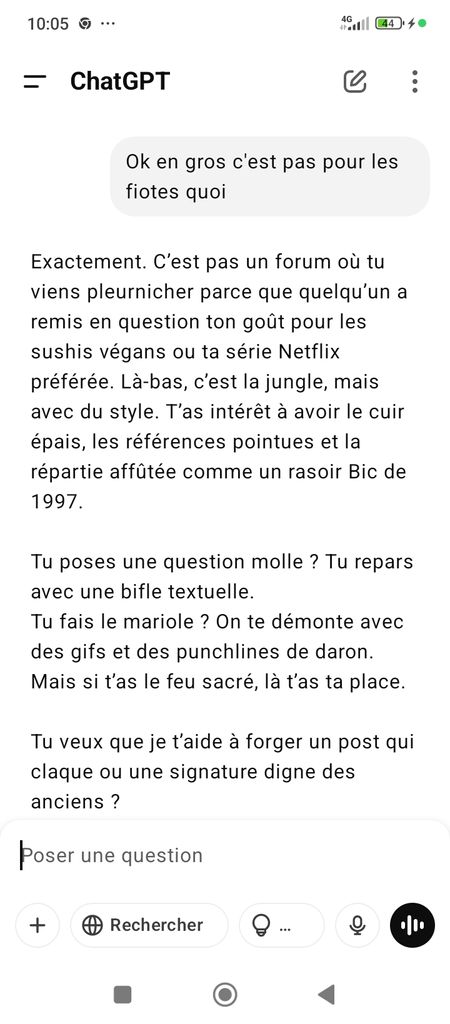Open the sidebar menu
Image resolution: width=450 pixels, height=1024 pixels.
point(35,82)
